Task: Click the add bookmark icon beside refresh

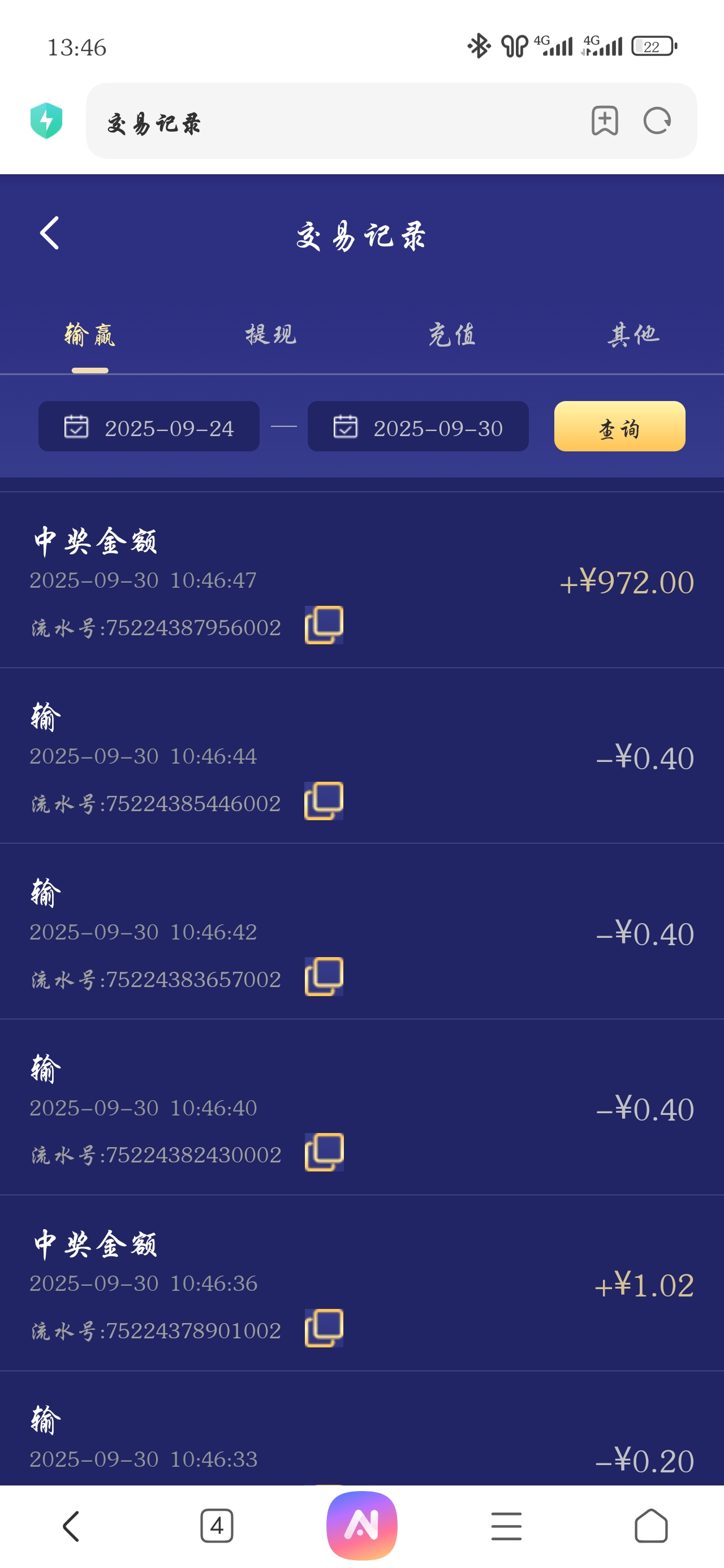Action: [x=604, y=122]
